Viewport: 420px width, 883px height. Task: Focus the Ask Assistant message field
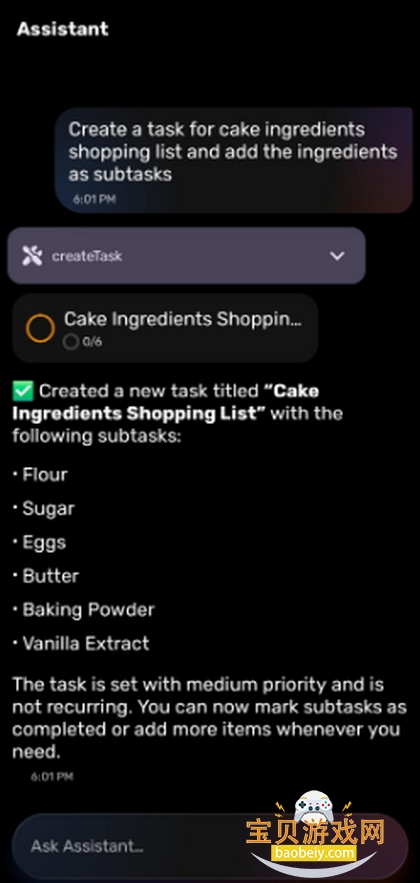click(209, 846)
